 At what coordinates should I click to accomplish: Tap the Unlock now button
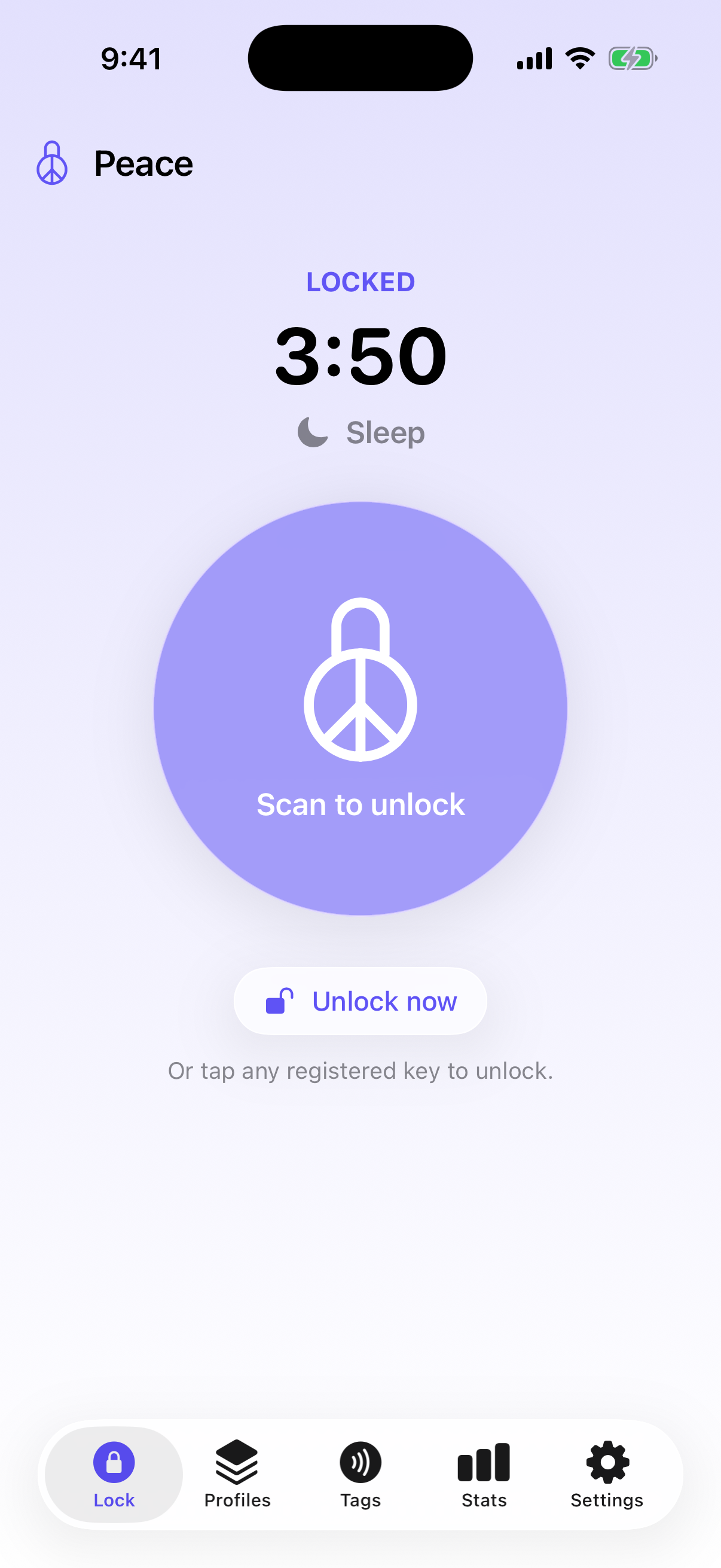[360, 1001]
